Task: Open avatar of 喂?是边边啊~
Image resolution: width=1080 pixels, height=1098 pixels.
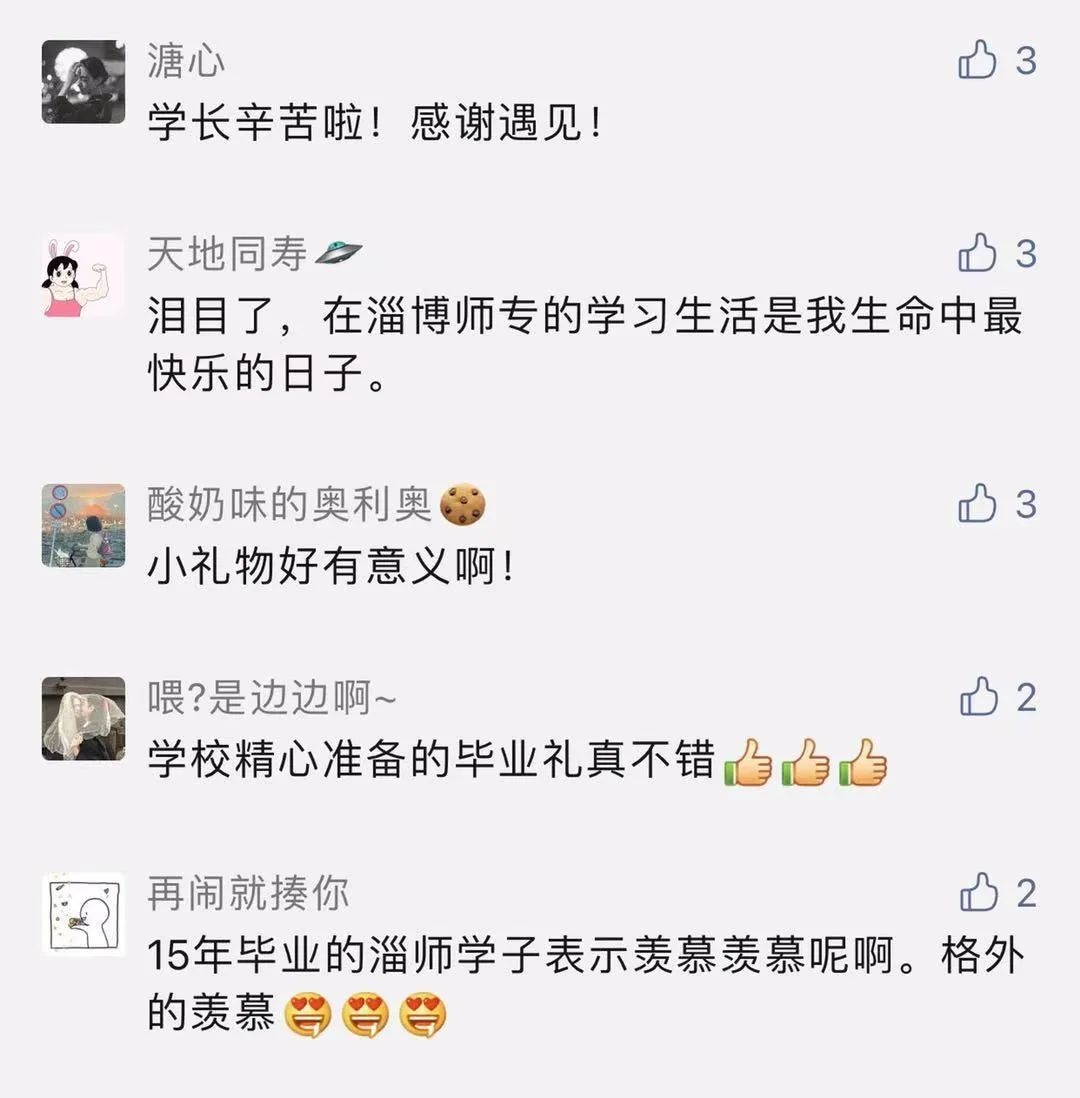Action: point(83,718)
